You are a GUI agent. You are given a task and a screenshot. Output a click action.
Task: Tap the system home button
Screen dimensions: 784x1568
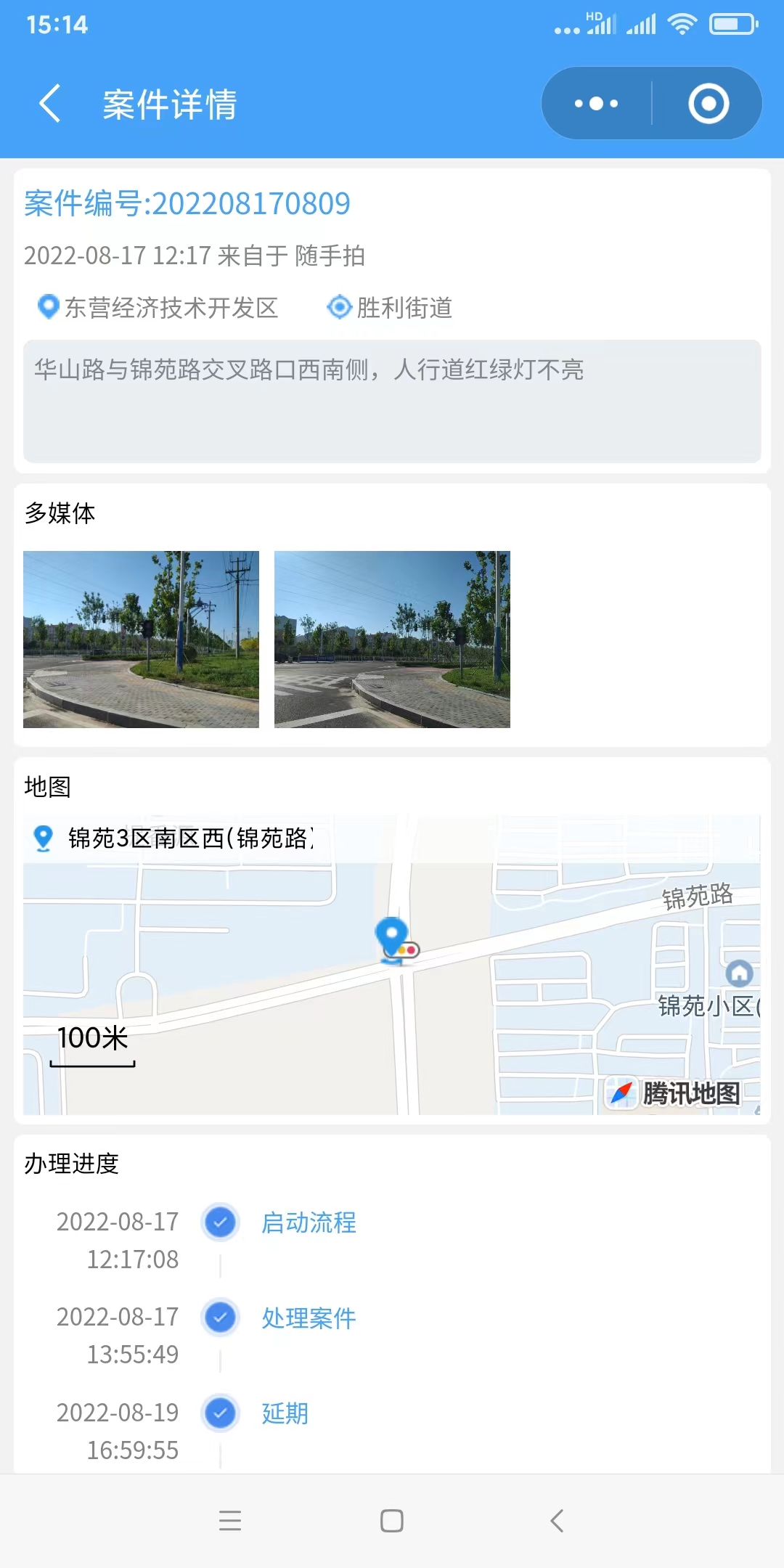[x=392, y=1521]
